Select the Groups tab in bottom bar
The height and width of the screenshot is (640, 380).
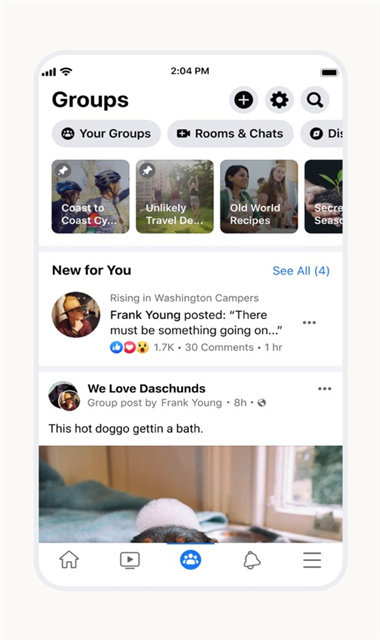(x=191, y=560)
